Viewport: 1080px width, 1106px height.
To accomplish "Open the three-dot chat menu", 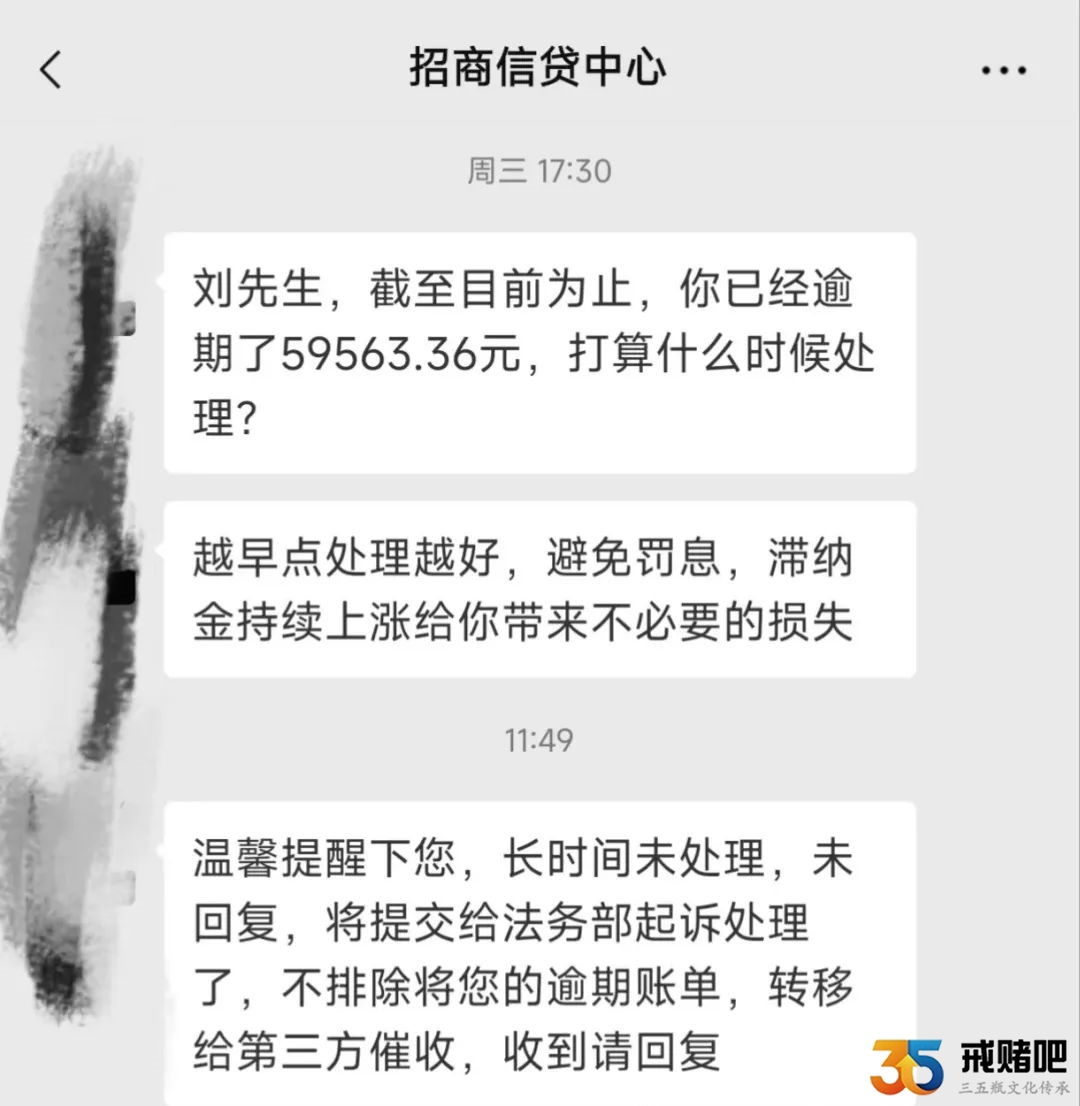I will [1003, 70].
